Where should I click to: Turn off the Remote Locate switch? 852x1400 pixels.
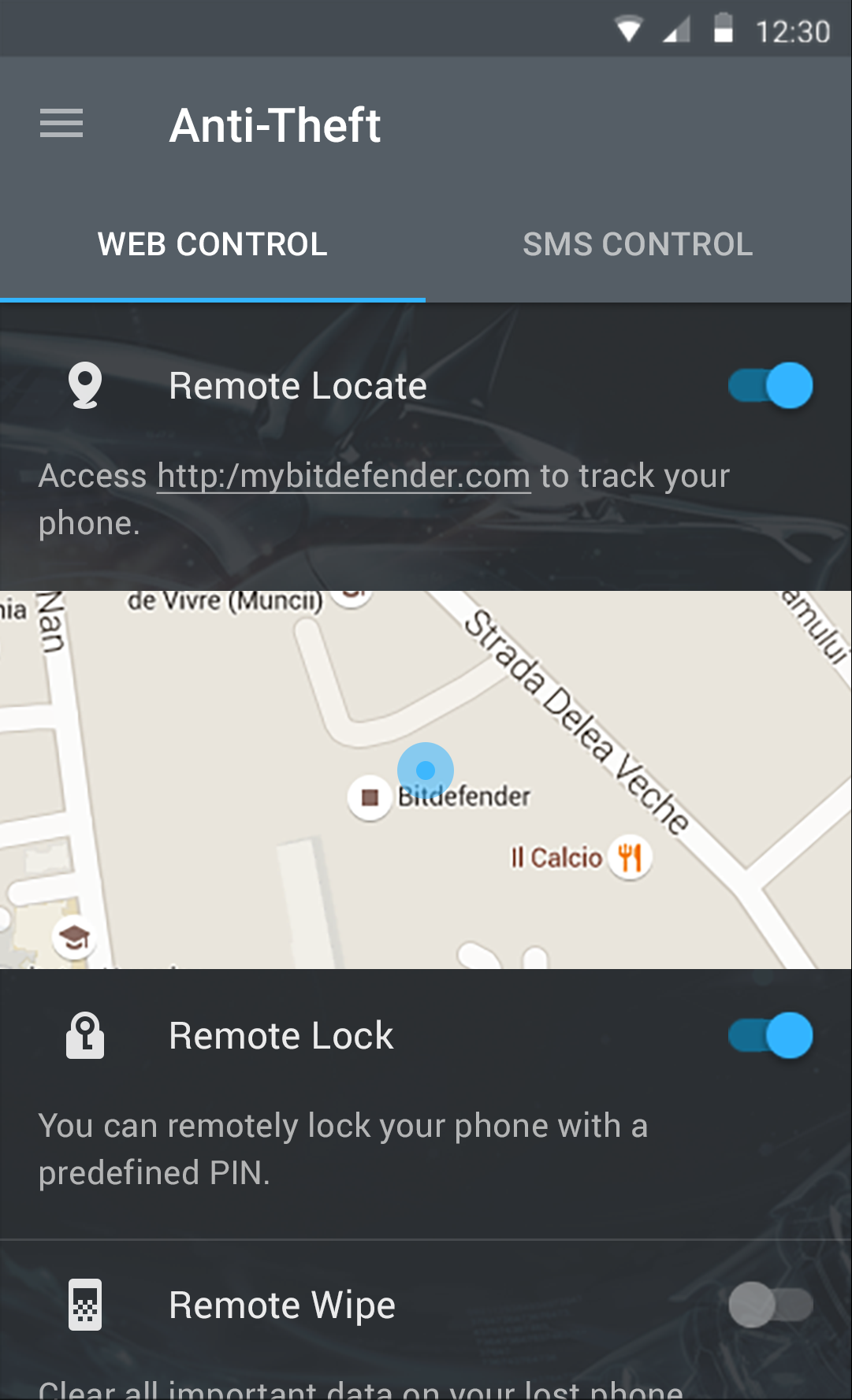(771, 385)
